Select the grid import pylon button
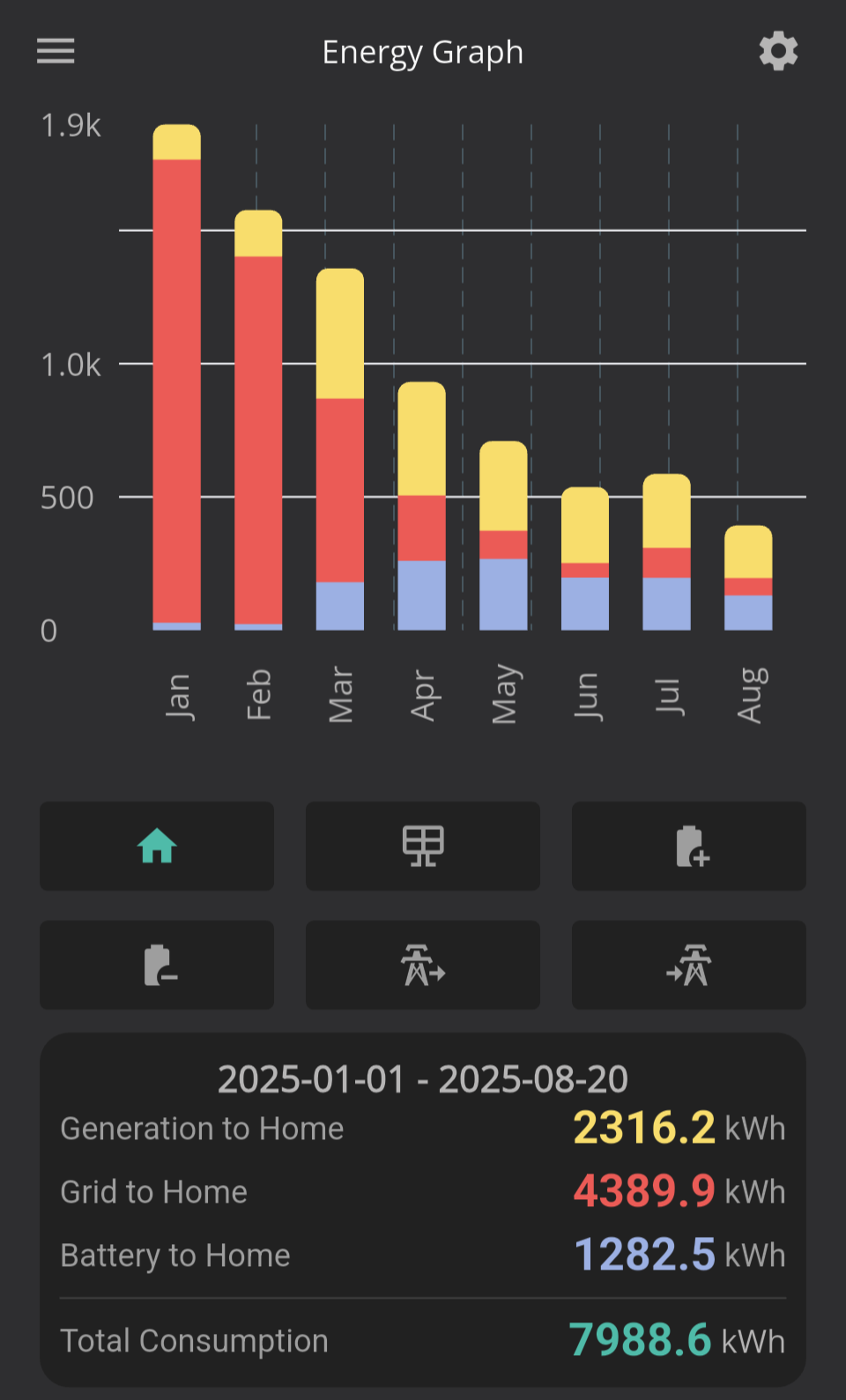 point(689,965)
